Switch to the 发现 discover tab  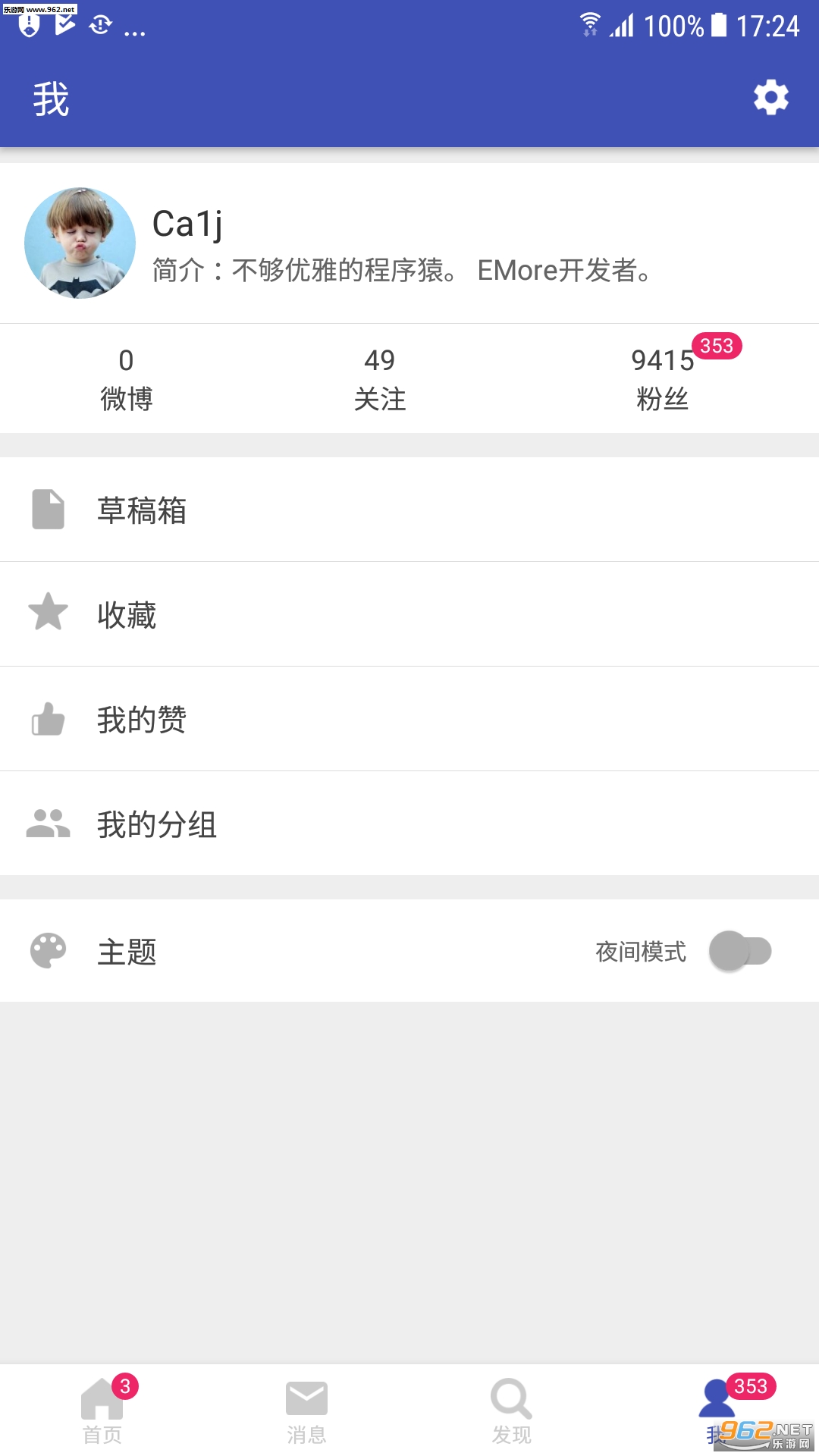[x=511, y=1409]
